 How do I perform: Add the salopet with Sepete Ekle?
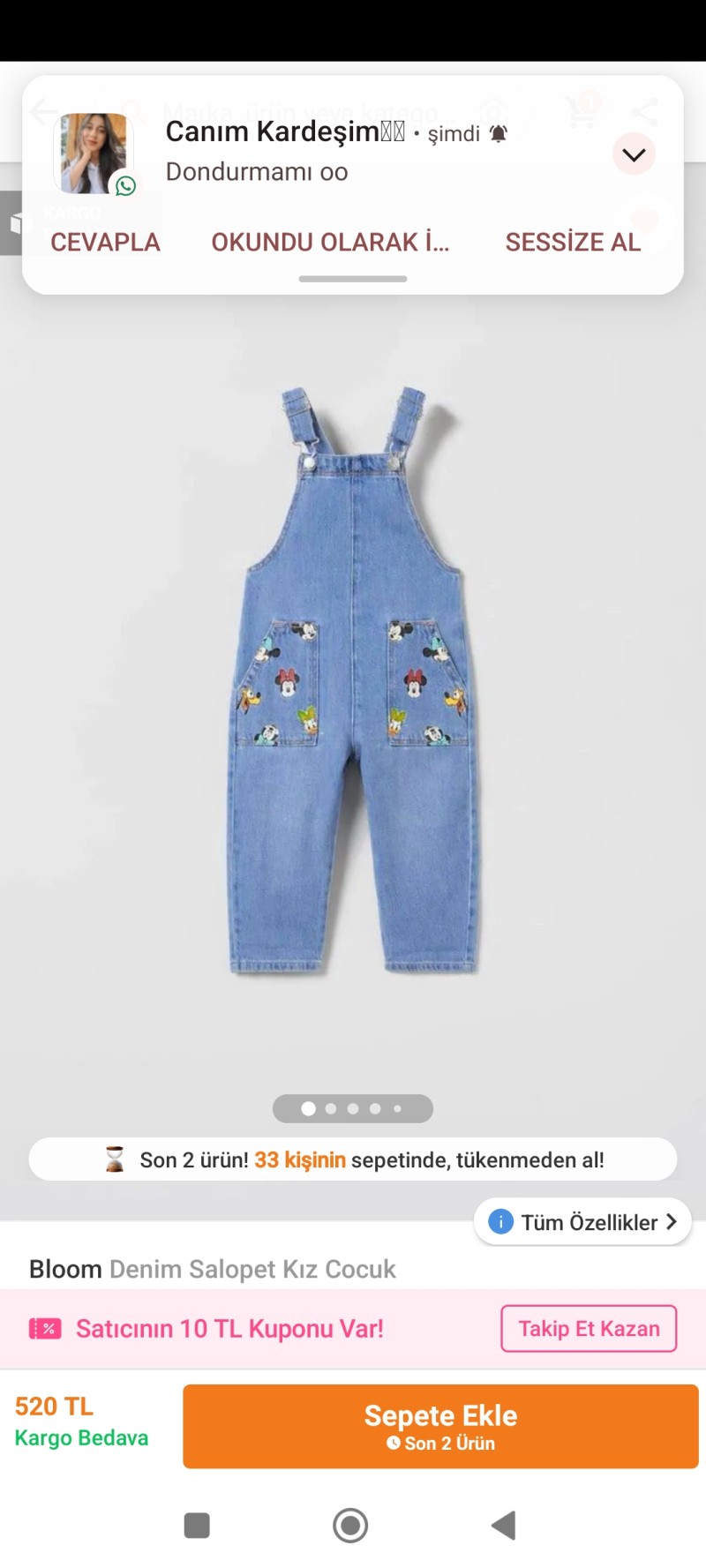pyautogui.click(x=440, y=1426)
